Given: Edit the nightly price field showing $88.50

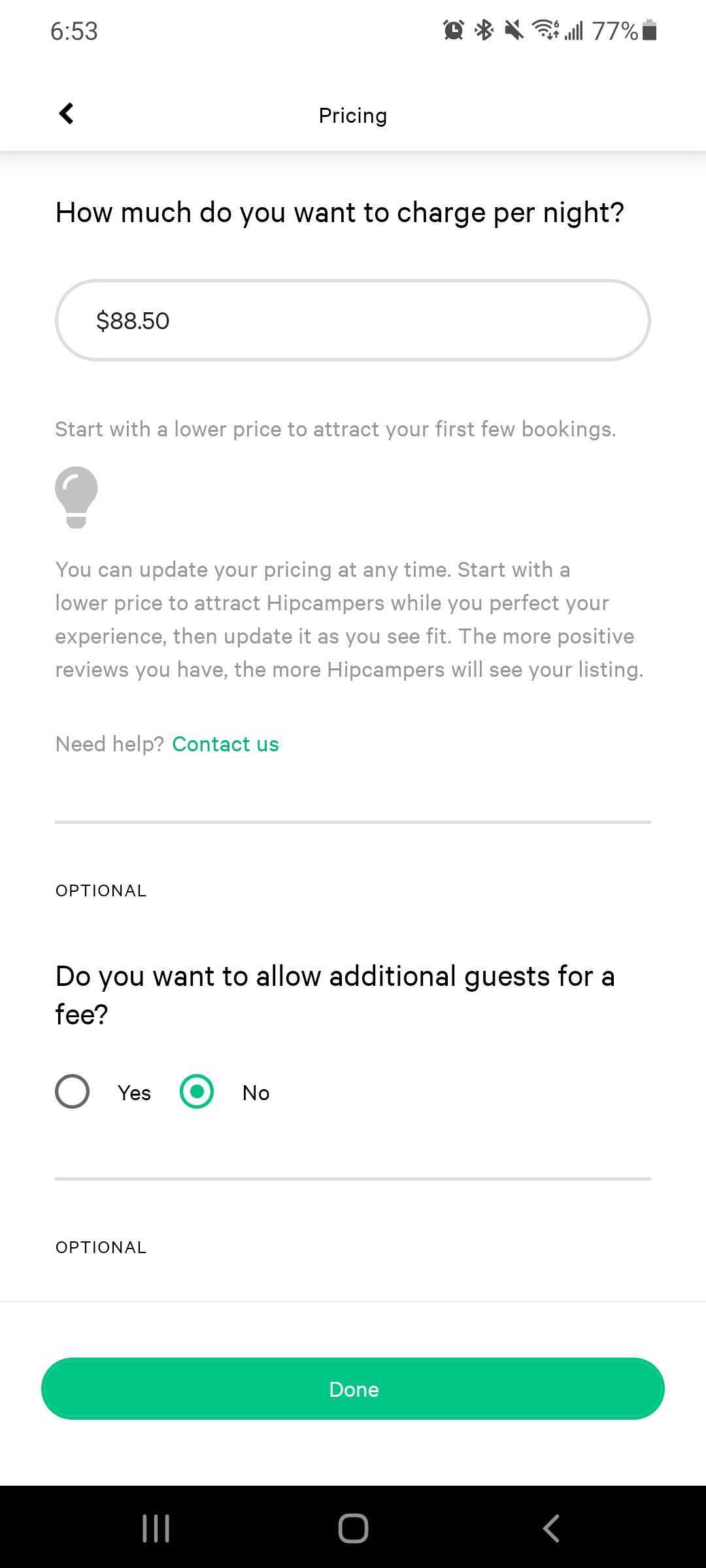Looking at the screenshot, I should click(x=353, y=320).
